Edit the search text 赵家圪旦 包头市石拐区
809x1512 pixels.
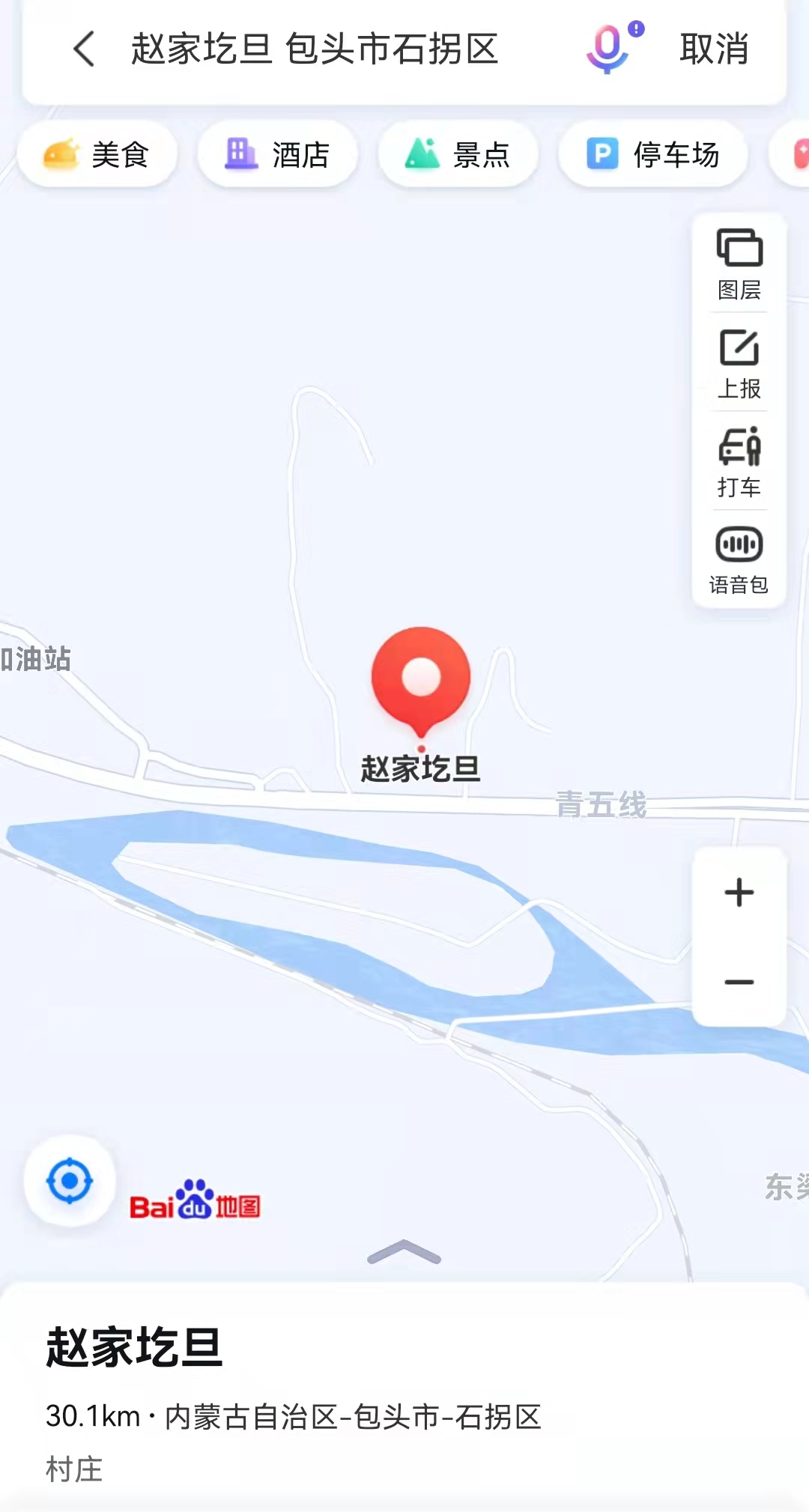tap(315, 49)
